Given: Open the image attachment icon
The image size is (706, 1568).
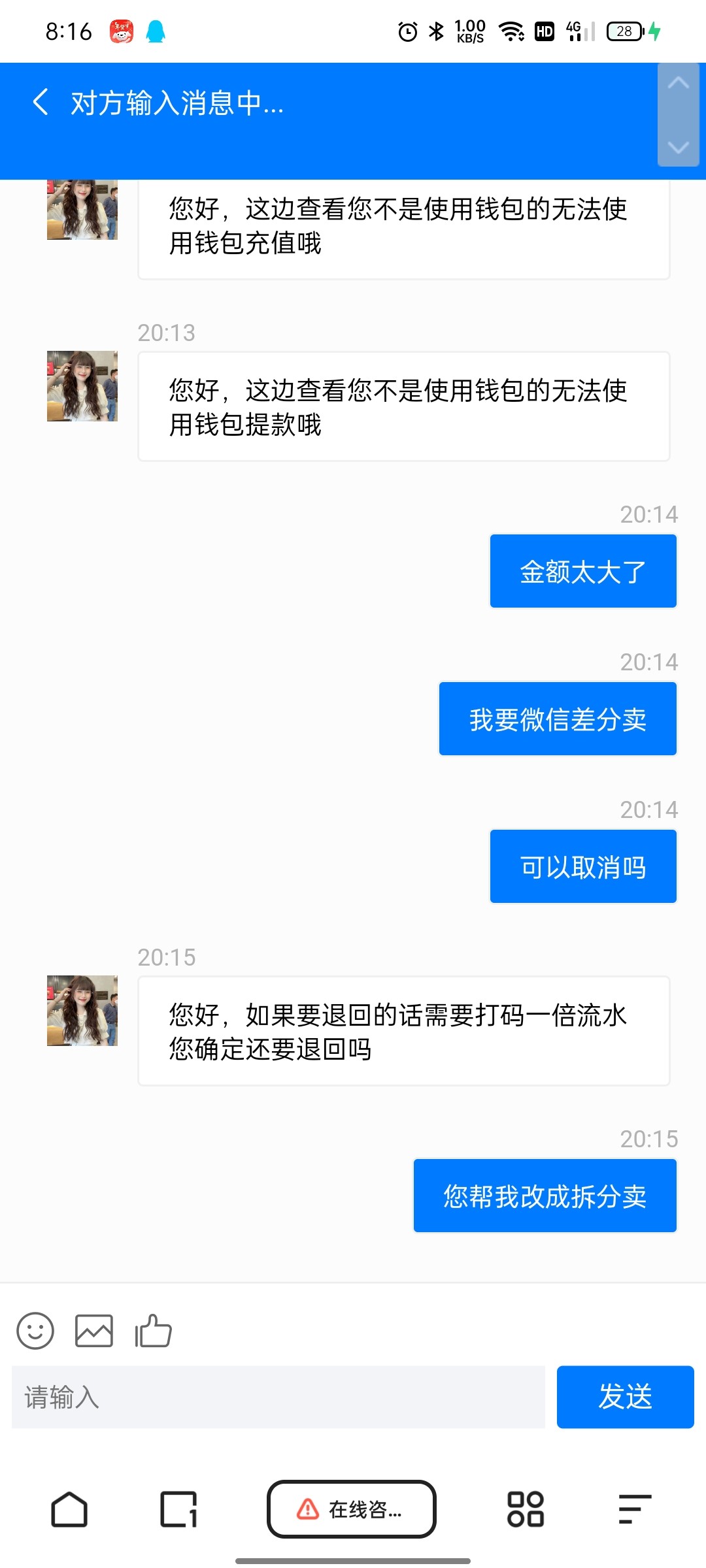Looking at the screenshot, I should (95, 1331).
